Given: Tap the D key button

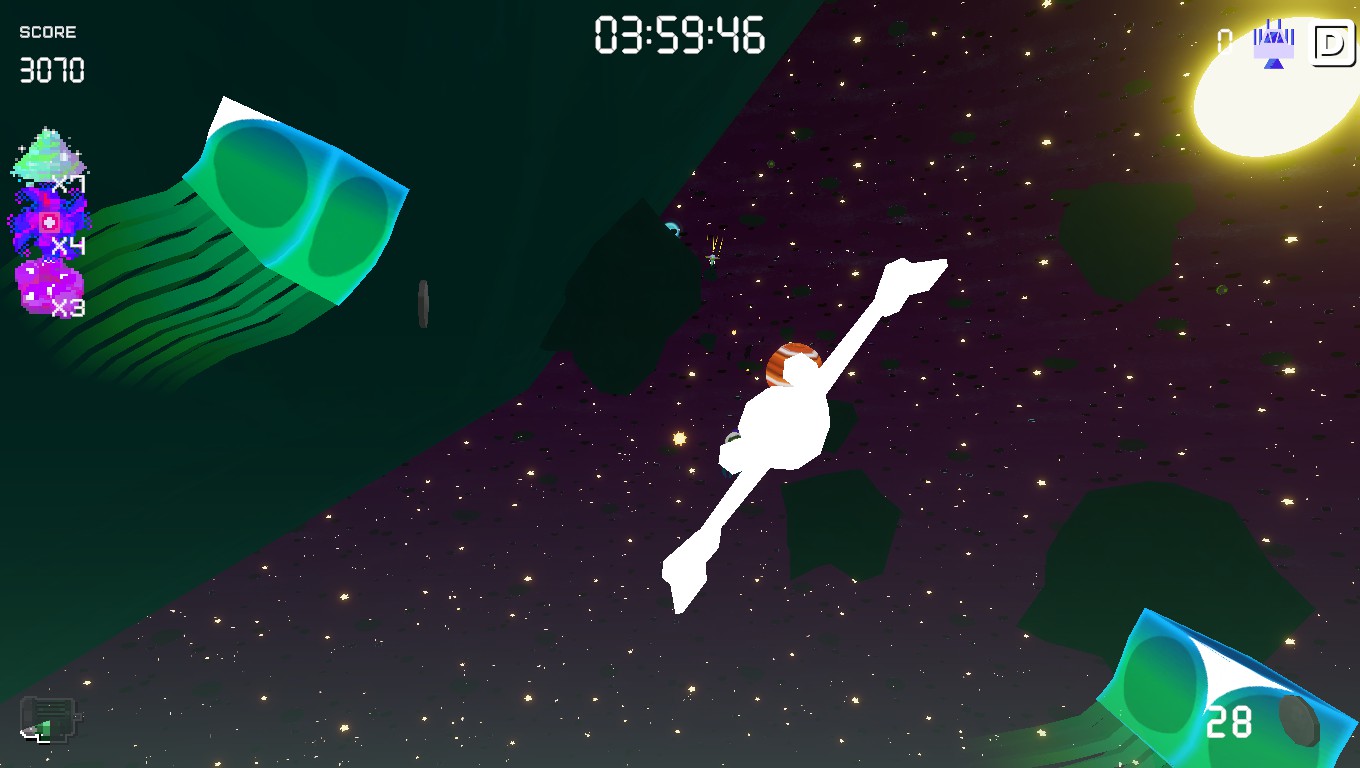Looking at the screenshot, I should [1332, 44].
